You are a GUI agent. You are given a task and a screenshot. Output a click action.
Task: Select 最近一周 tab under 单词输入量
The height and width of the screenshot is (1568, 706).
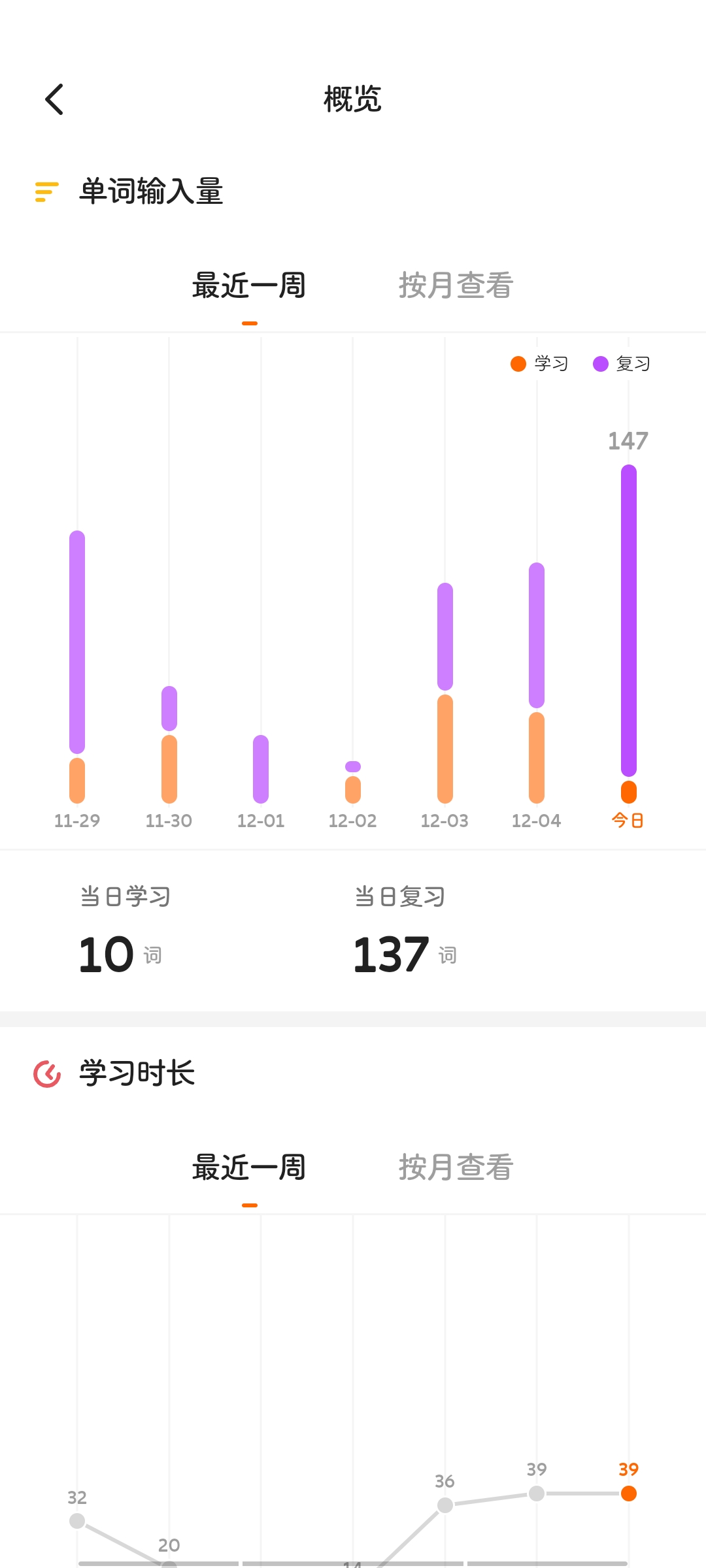click(x=249, y=286)
